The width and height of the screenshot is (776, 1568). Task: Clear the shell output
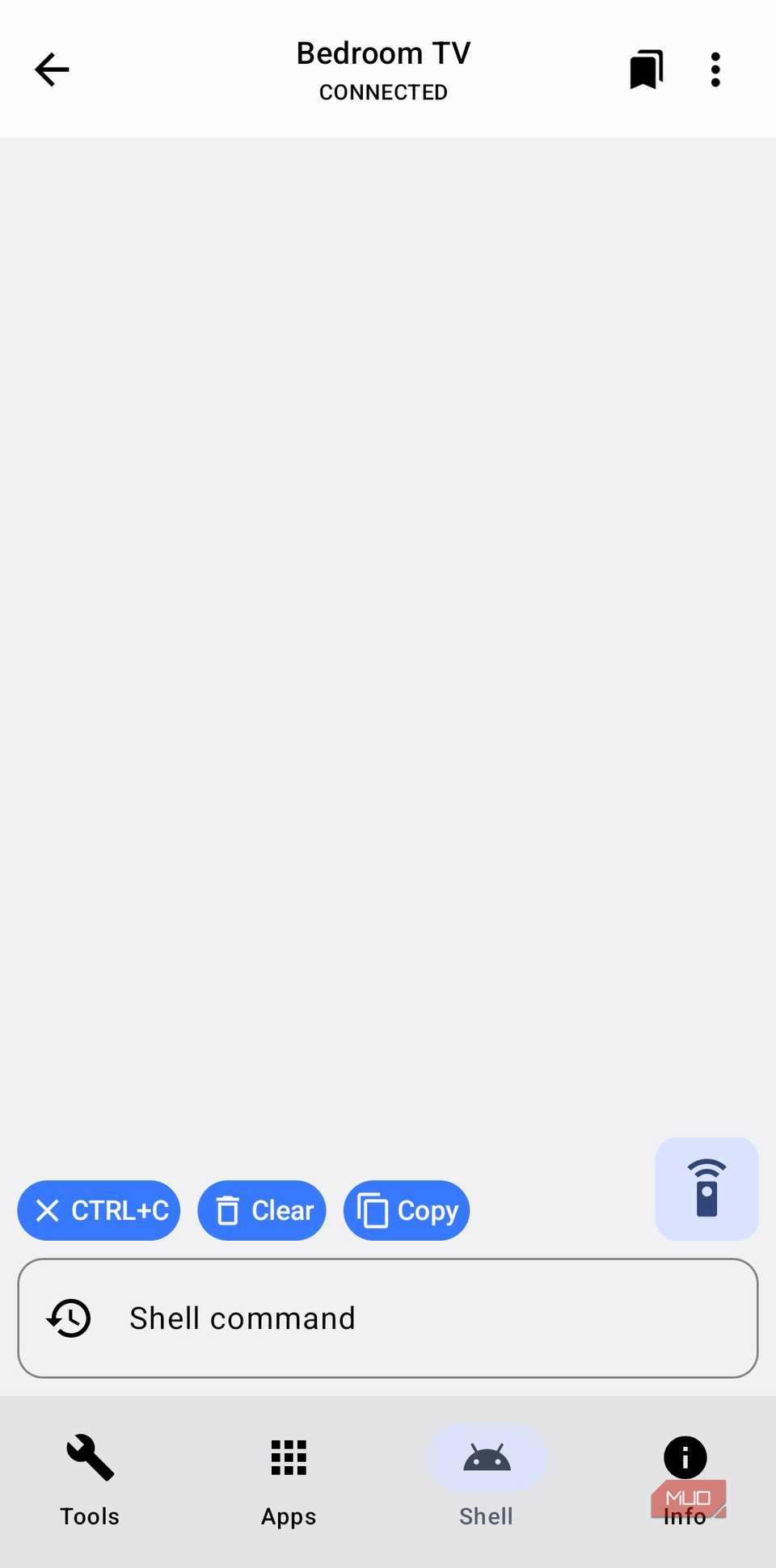(261, 1210)
